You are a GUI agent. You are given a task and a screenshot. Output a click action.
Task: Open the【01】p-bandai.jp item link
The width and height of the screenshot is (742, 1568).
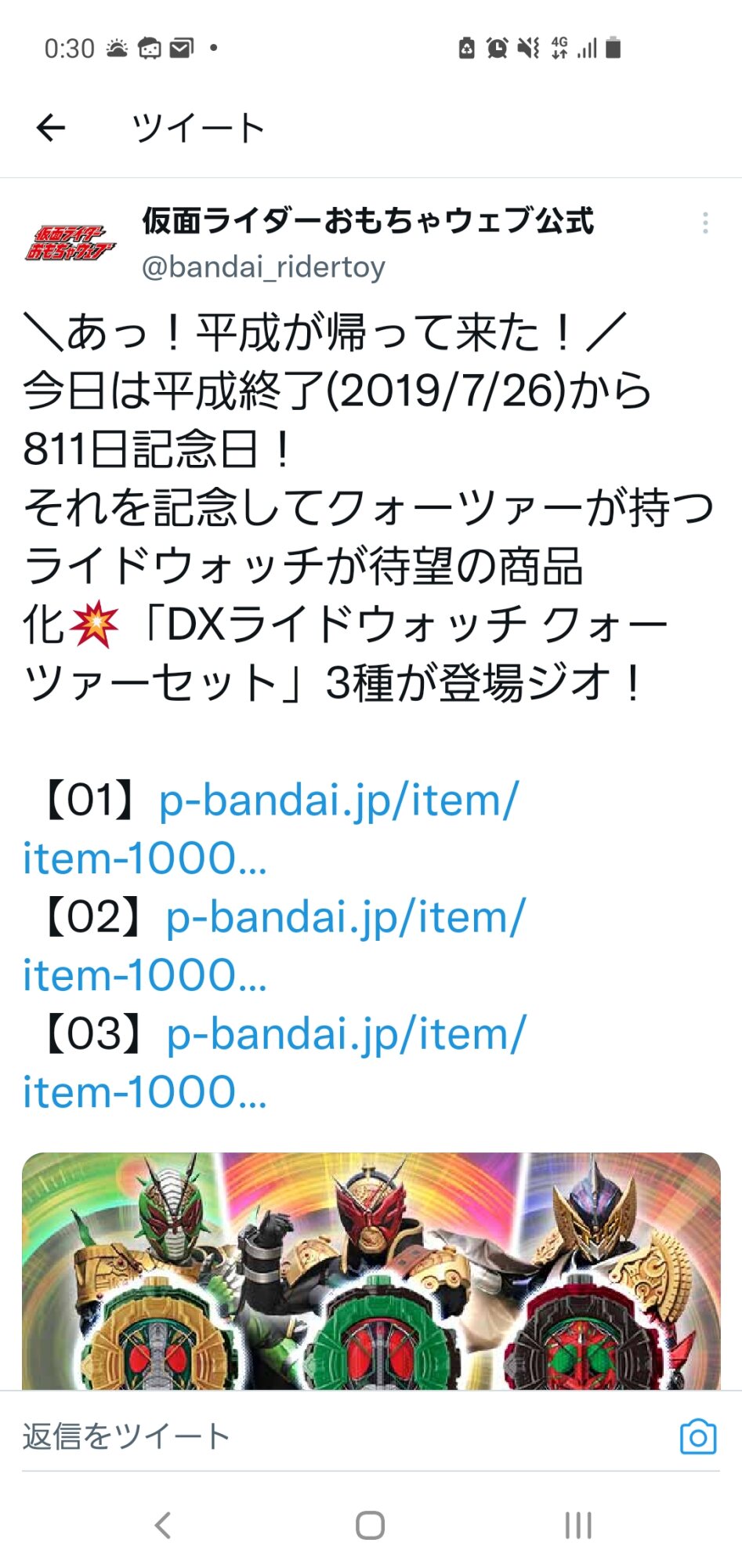tap(270, 829)
